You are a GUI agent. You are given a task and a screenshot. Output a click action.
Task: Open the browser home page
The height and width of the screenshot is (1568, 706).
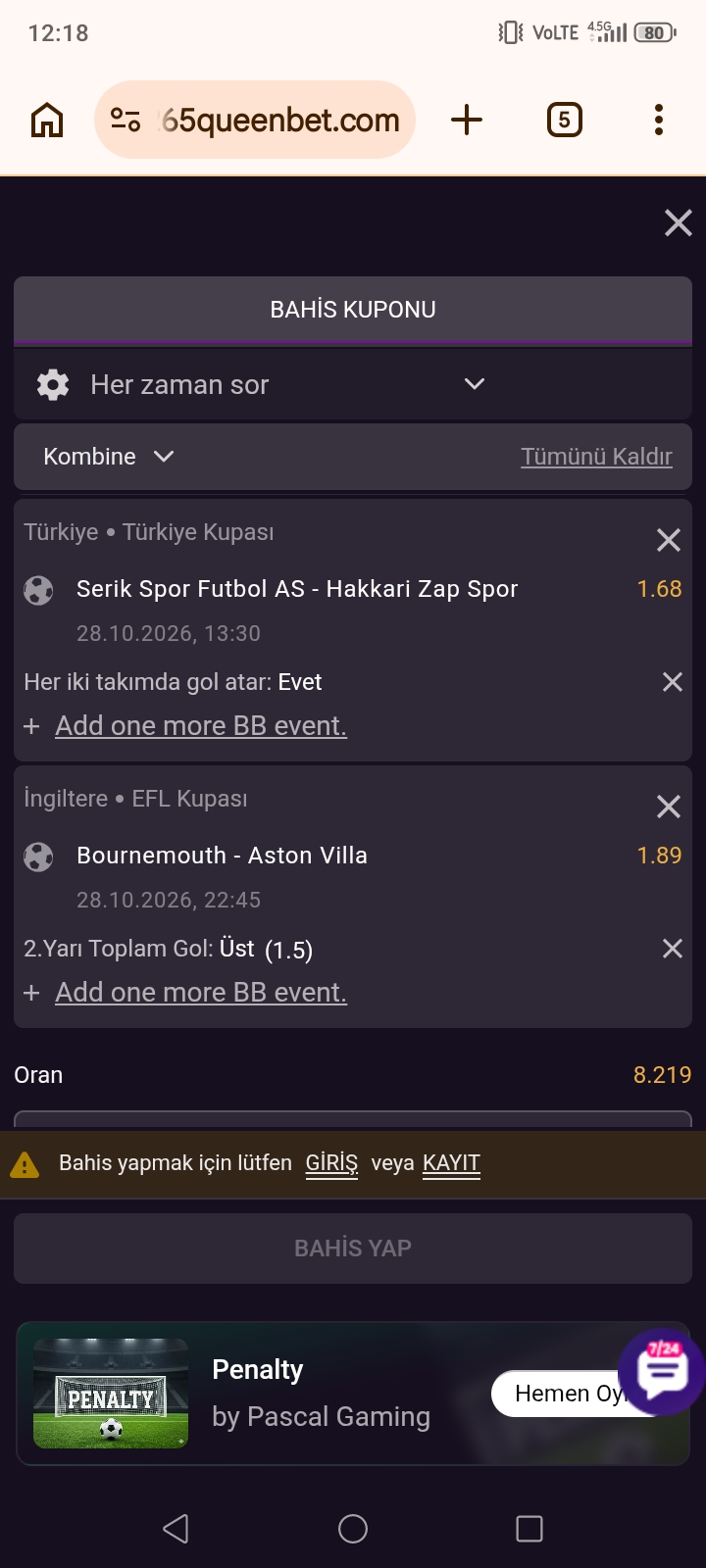pos(47,121)
